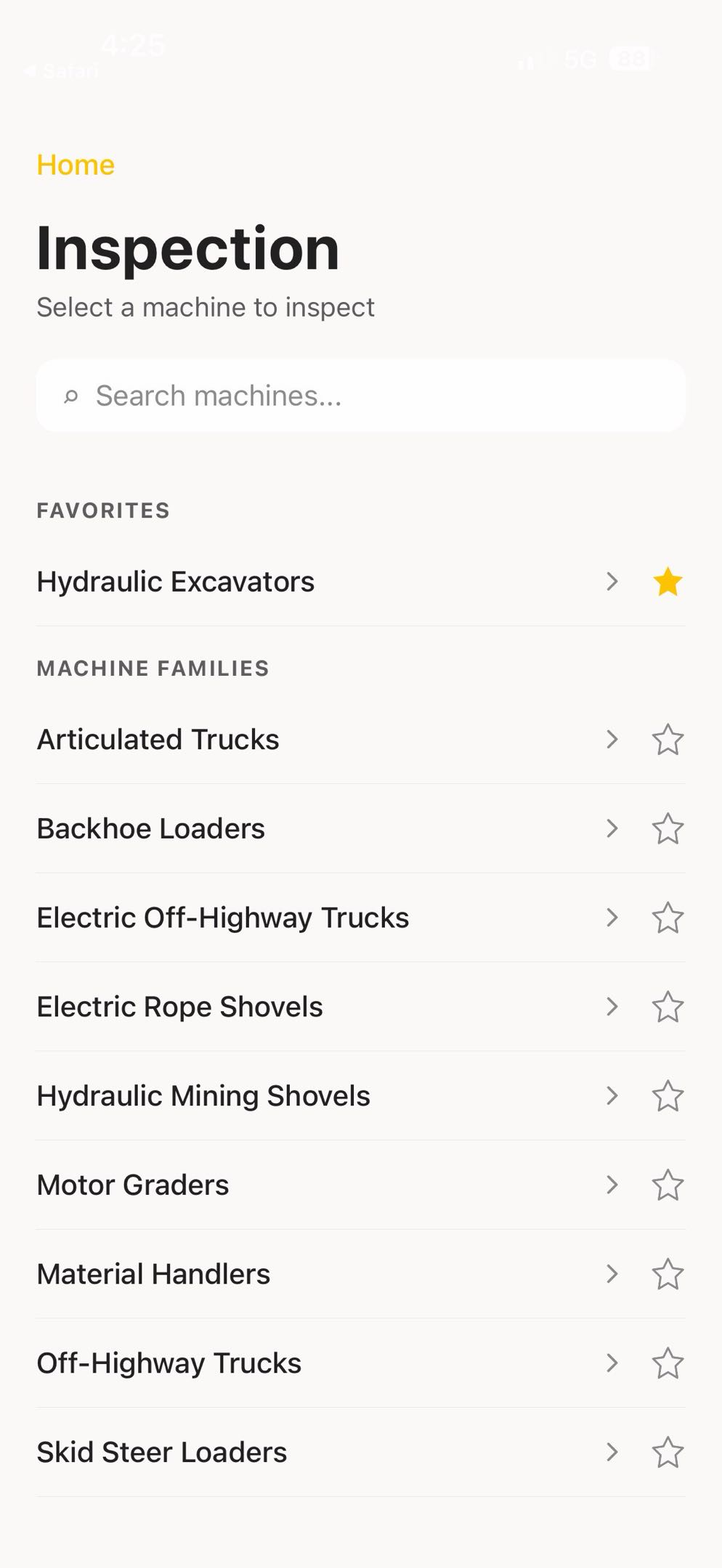
Task: Add Electric Off-Highway Trucks to favorites
Action: pyautogui.click(x=668, y=918)
